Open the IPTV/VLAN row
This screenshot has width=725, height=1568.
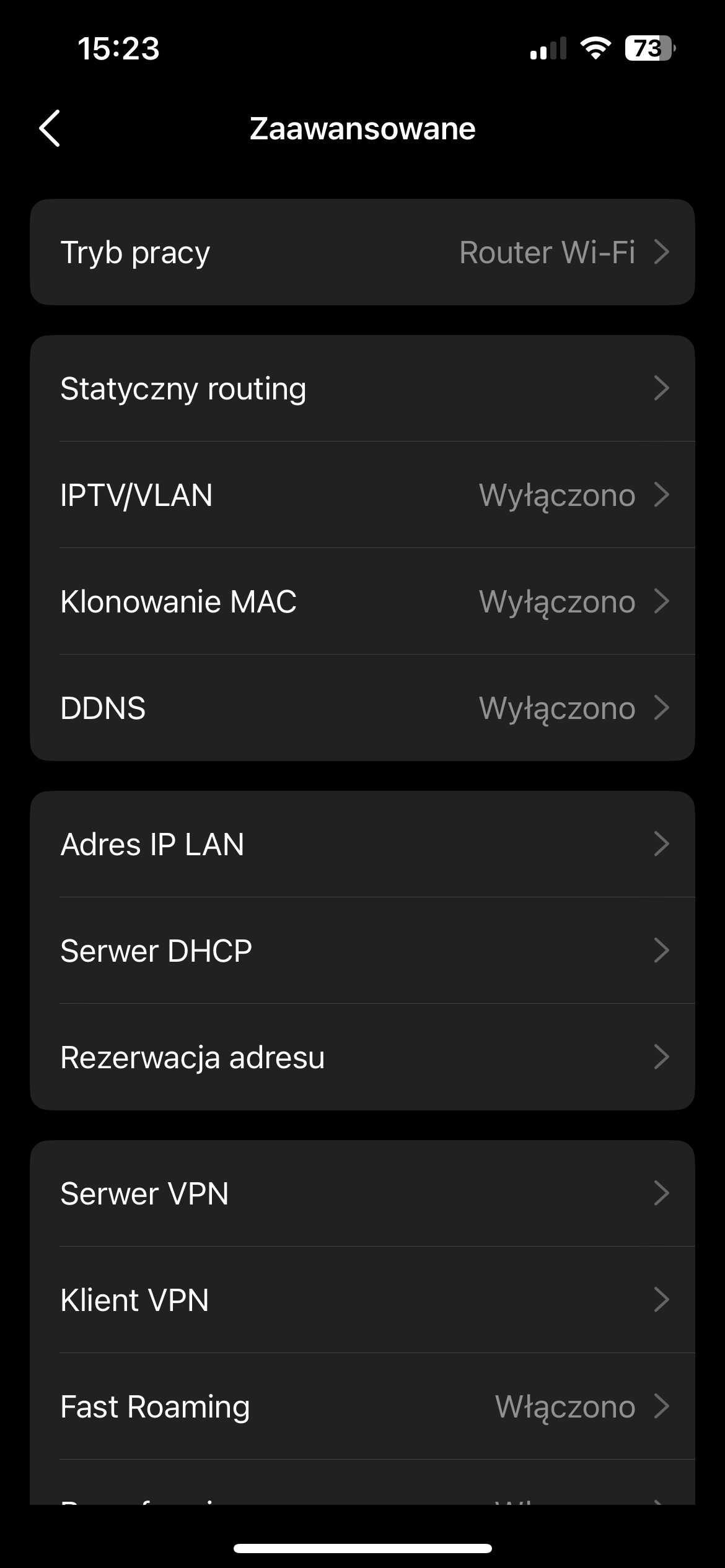coord(362,495)
